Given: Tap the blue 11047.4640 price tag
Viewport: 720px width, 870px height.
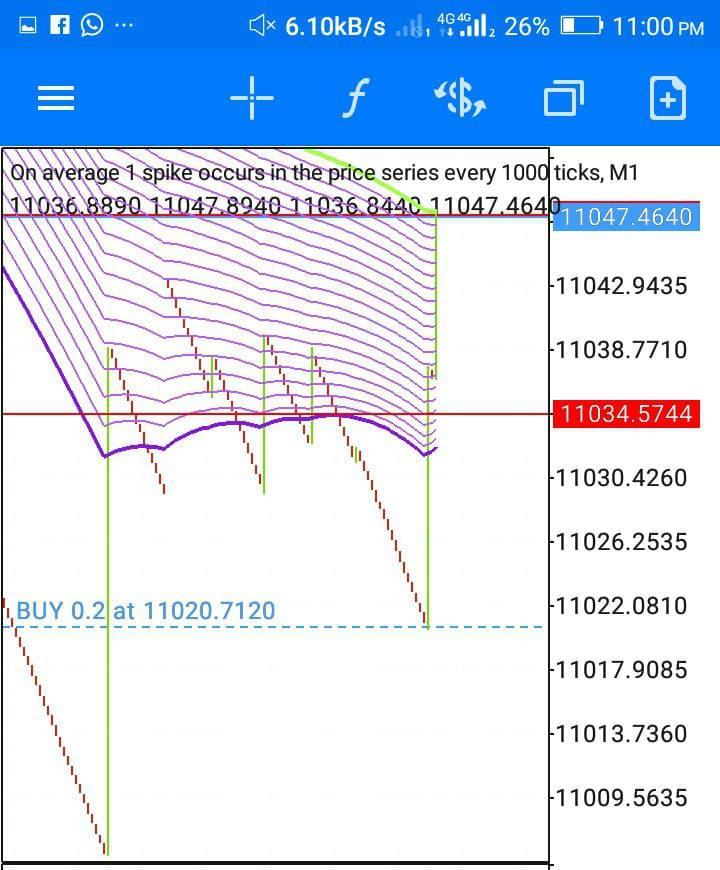Looking at the screenshot, I should tap(631, 216).
